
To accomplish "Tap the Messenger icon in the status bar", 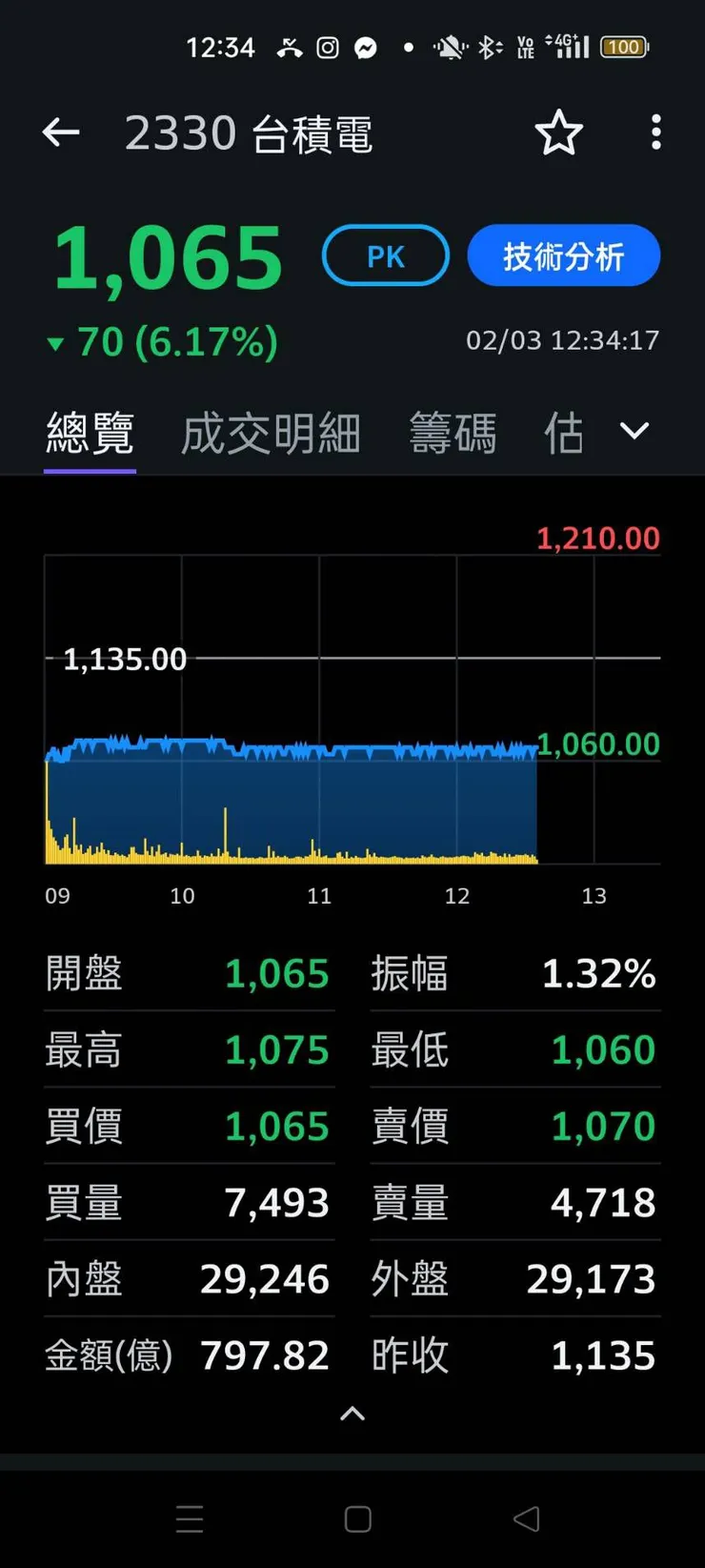I will (x=367, y=47).
